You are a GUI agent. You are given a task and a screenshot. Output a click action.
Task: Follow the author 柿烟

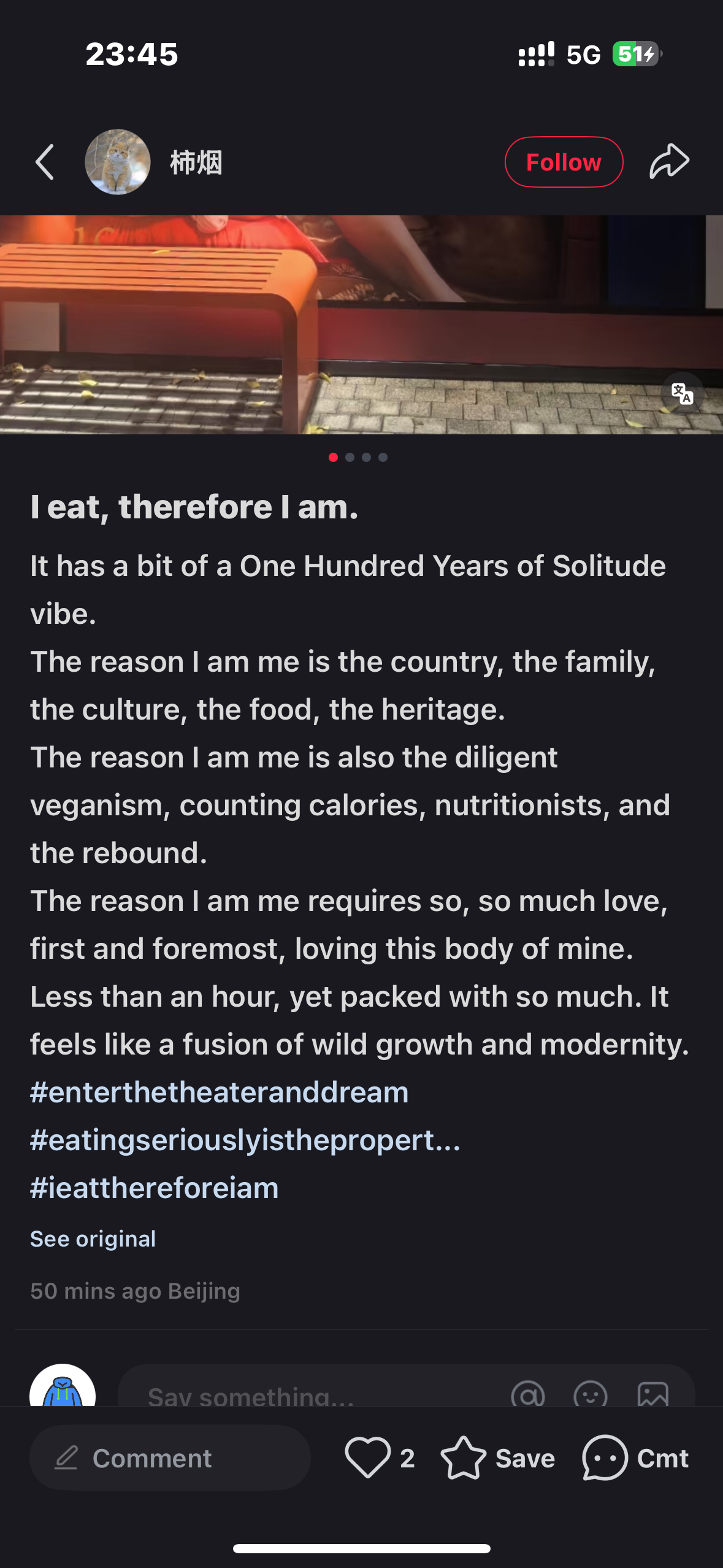pyautogui.click(x=564, y=162)
